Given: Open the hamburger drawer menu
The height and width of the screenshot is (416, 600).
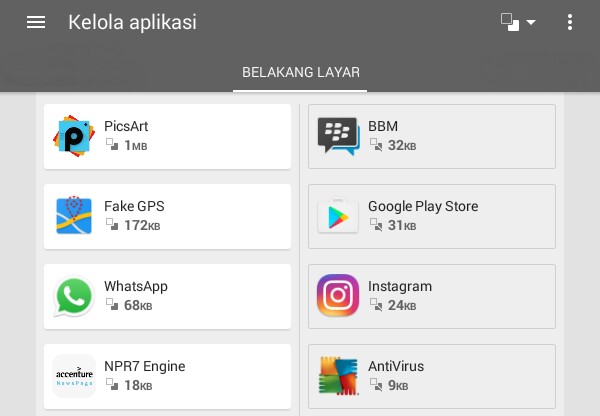Looking at the screenshot, I should click(x=36, y=22).
